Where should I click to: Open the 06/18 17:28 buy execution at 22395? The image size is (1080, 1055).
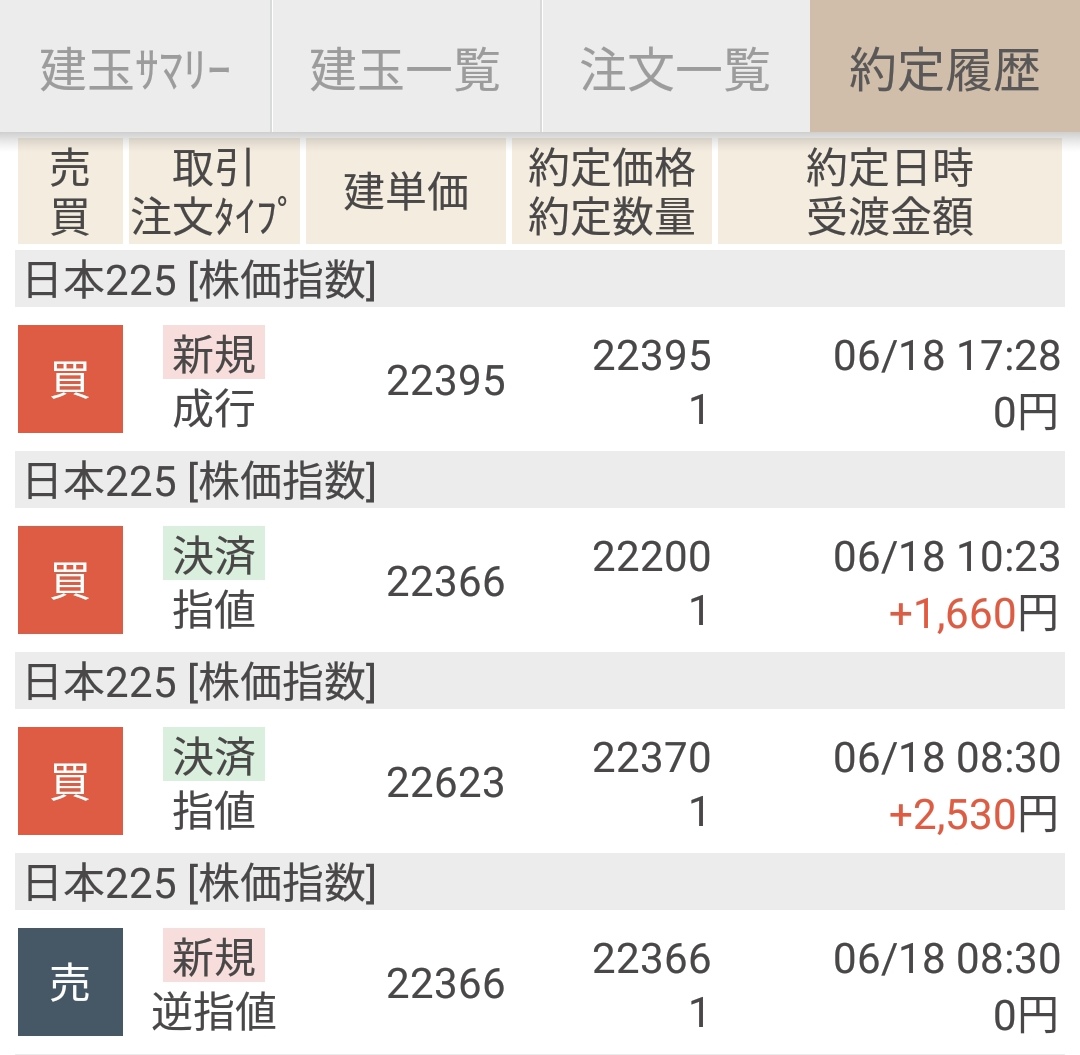[x=540, y=379]
